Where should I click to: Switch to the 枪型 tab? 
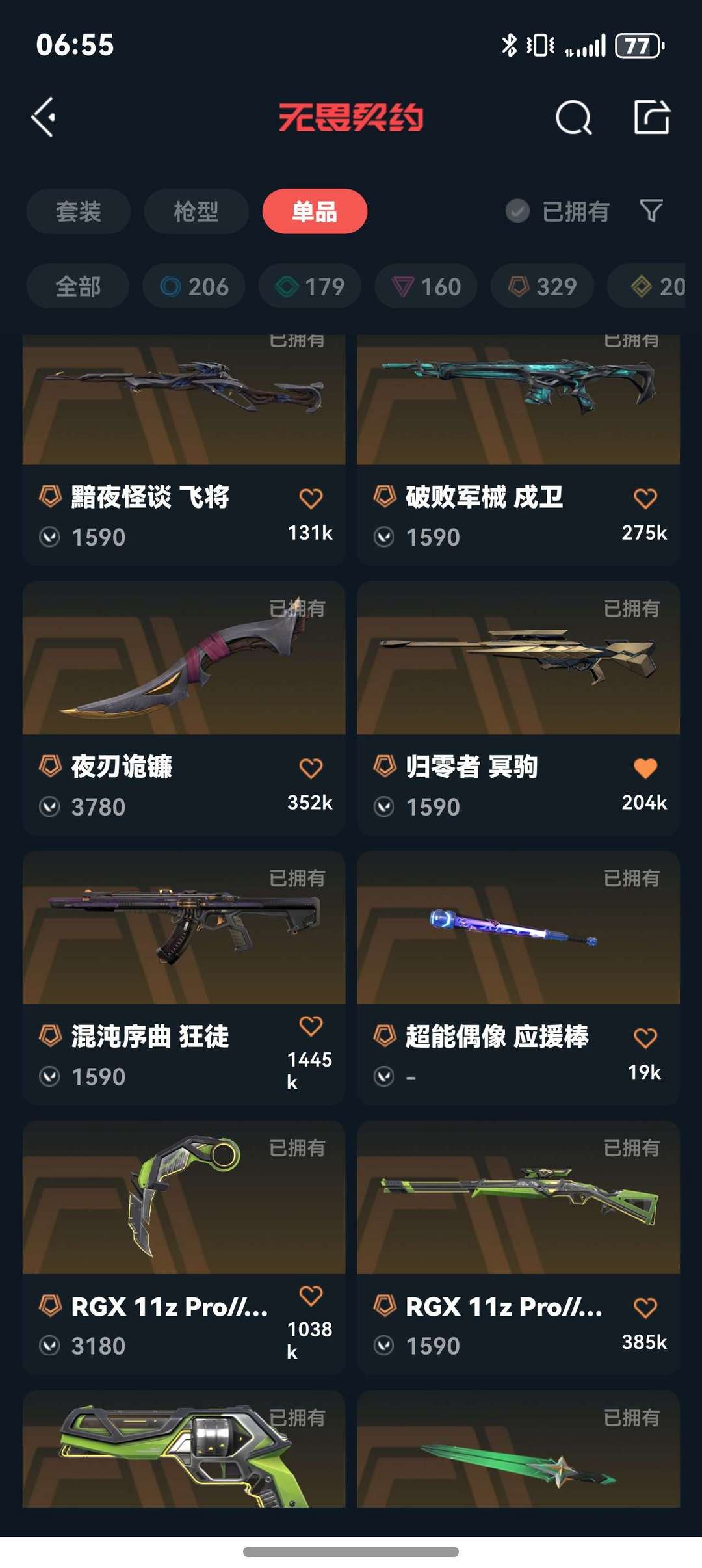pos(196,211)
